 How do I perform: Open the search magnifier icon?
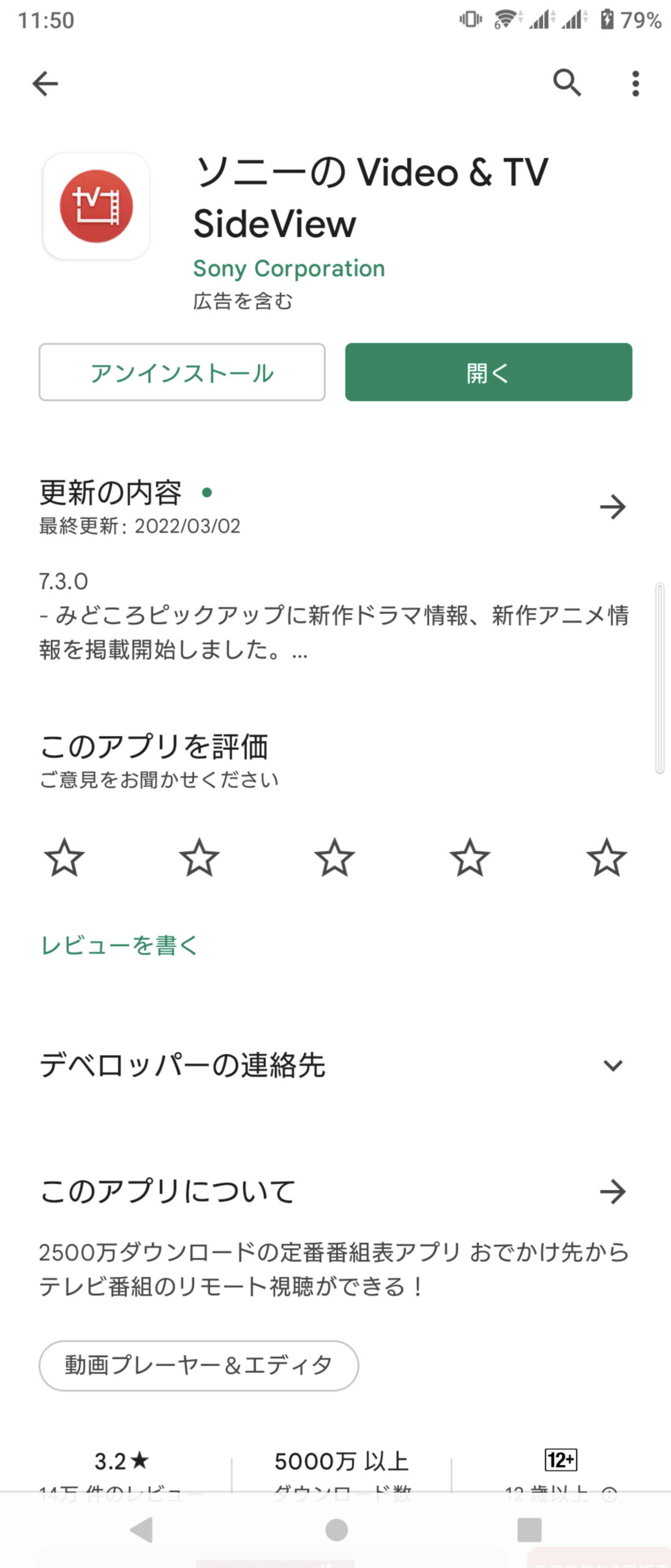[567, 83]
